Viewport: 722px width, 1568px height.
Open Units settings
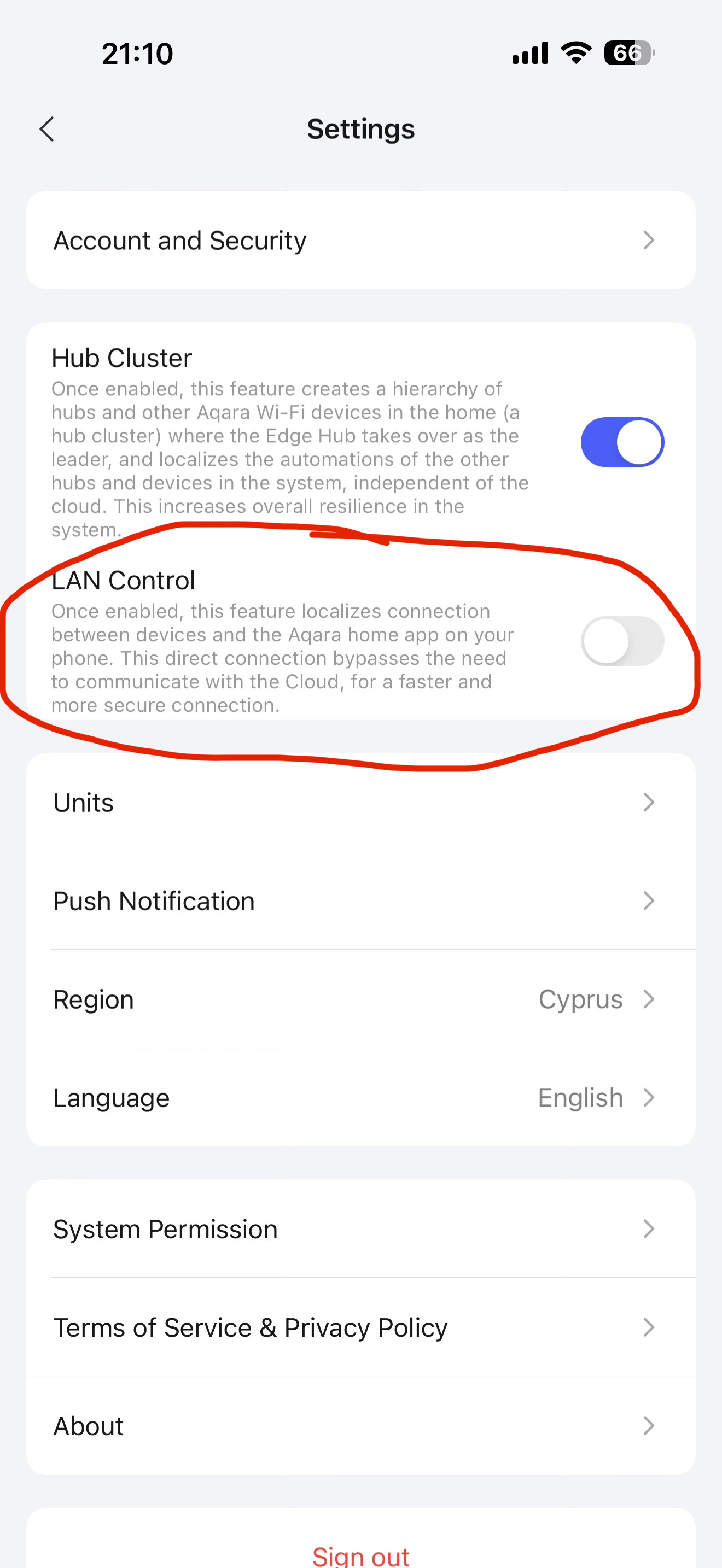coord(360,802)
